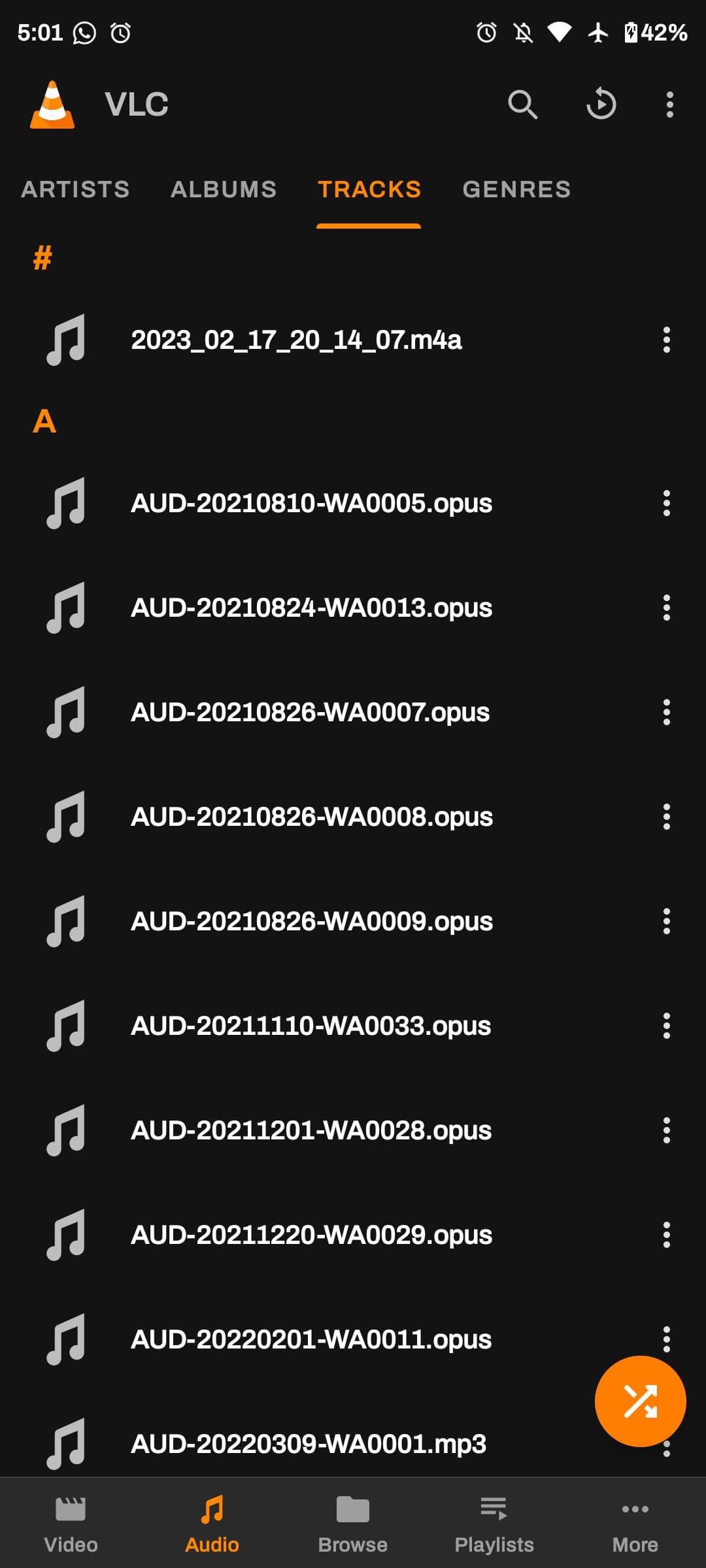Image resolution: width=706 pixels, height=1568 pixels.
Task: Shuffle all tracks with the orange button
Action: point(640,1401)
